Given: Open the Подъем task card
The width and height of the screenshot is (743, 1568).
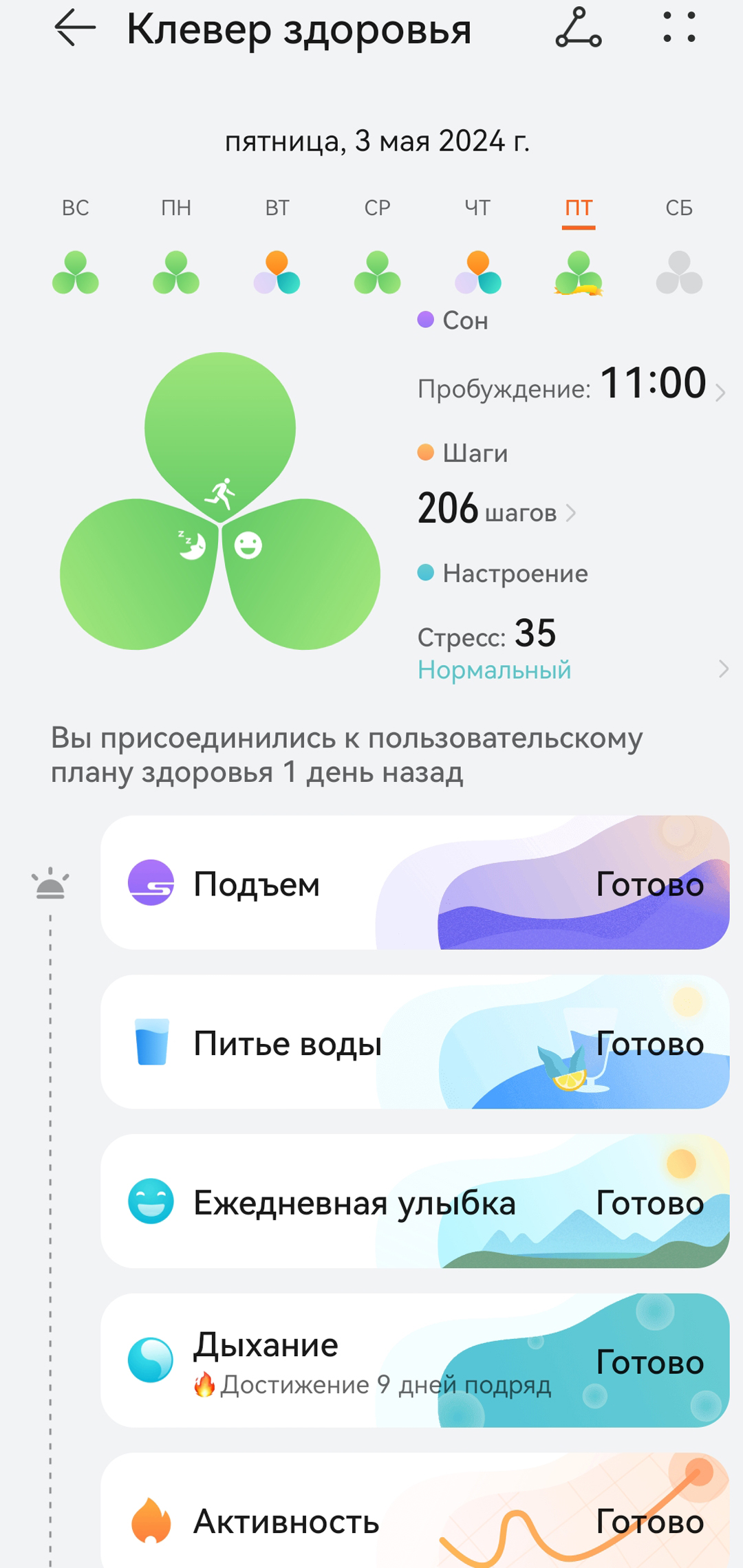Looking at the screenshot, I should tap(414, 883).
